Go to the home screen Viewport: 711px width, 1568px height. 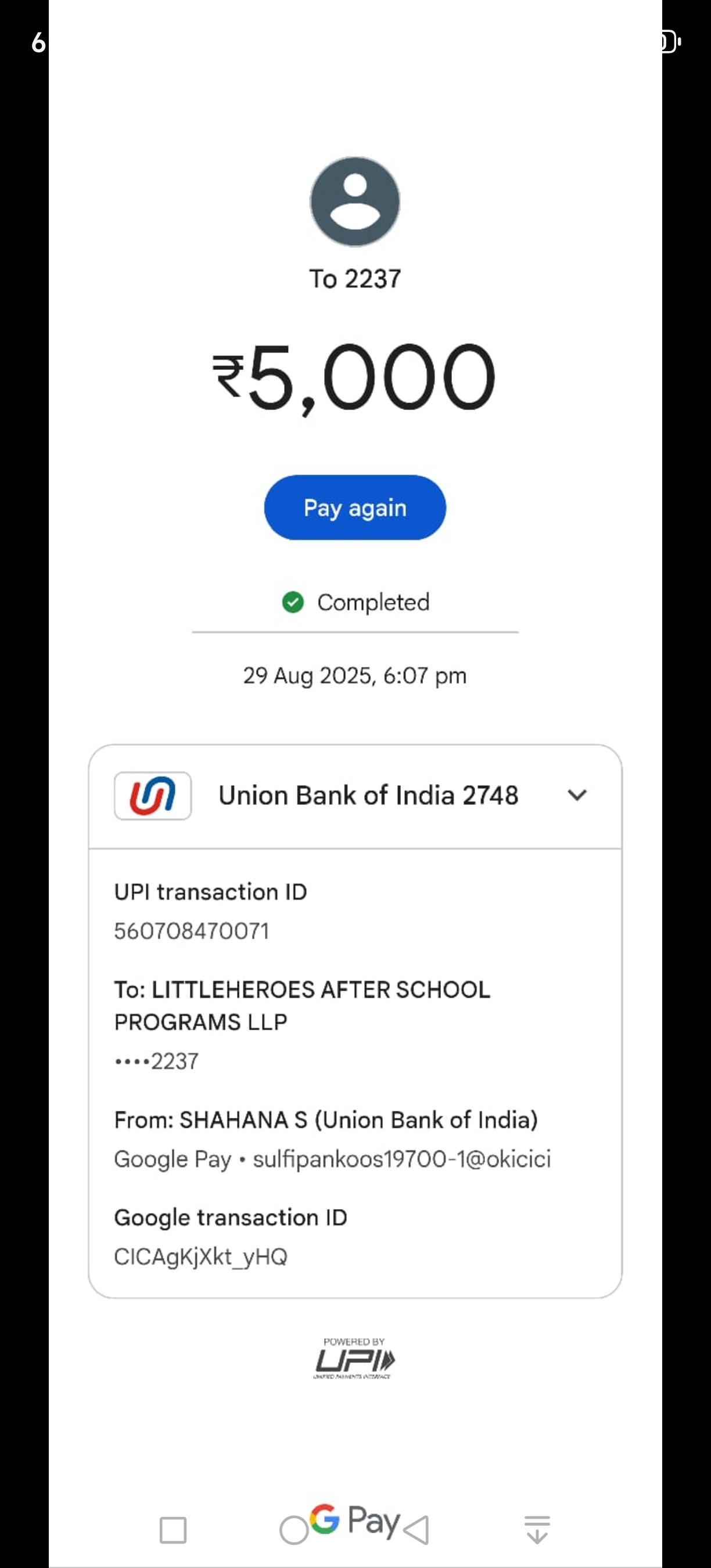294,1530
